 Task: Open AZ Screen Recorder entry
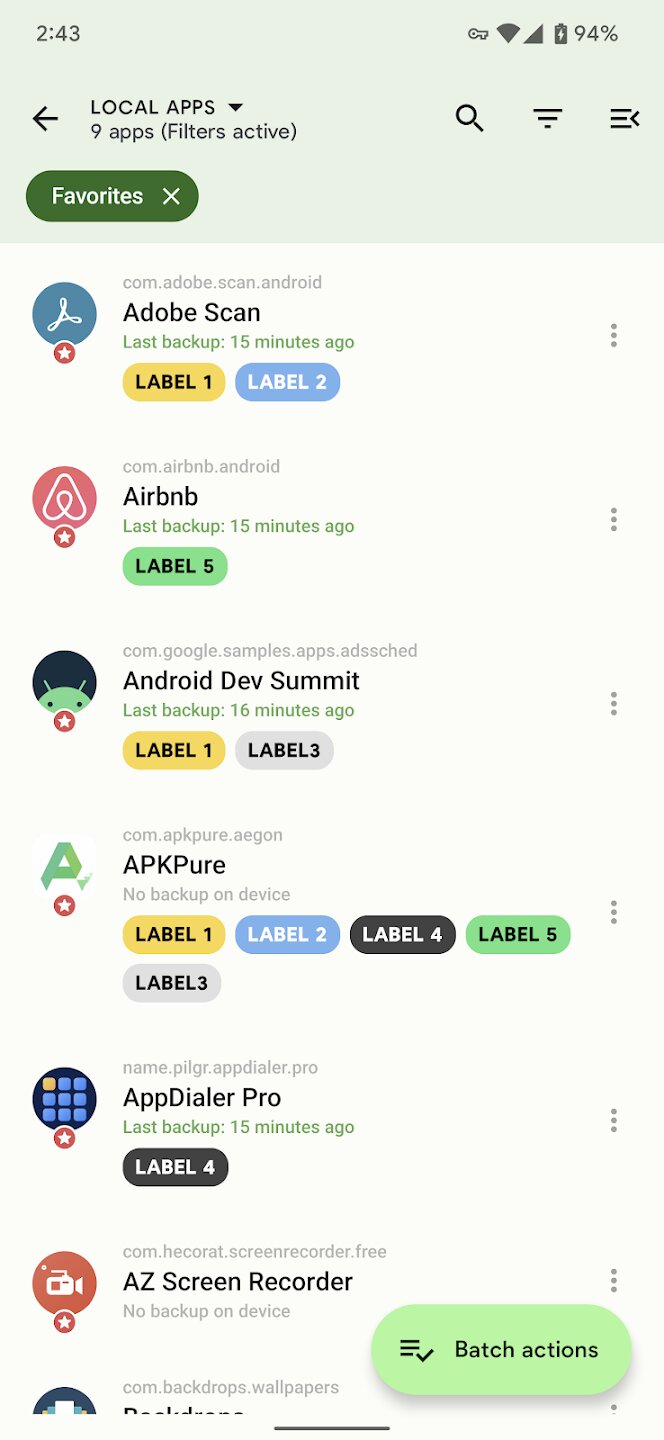(238, 1282)
